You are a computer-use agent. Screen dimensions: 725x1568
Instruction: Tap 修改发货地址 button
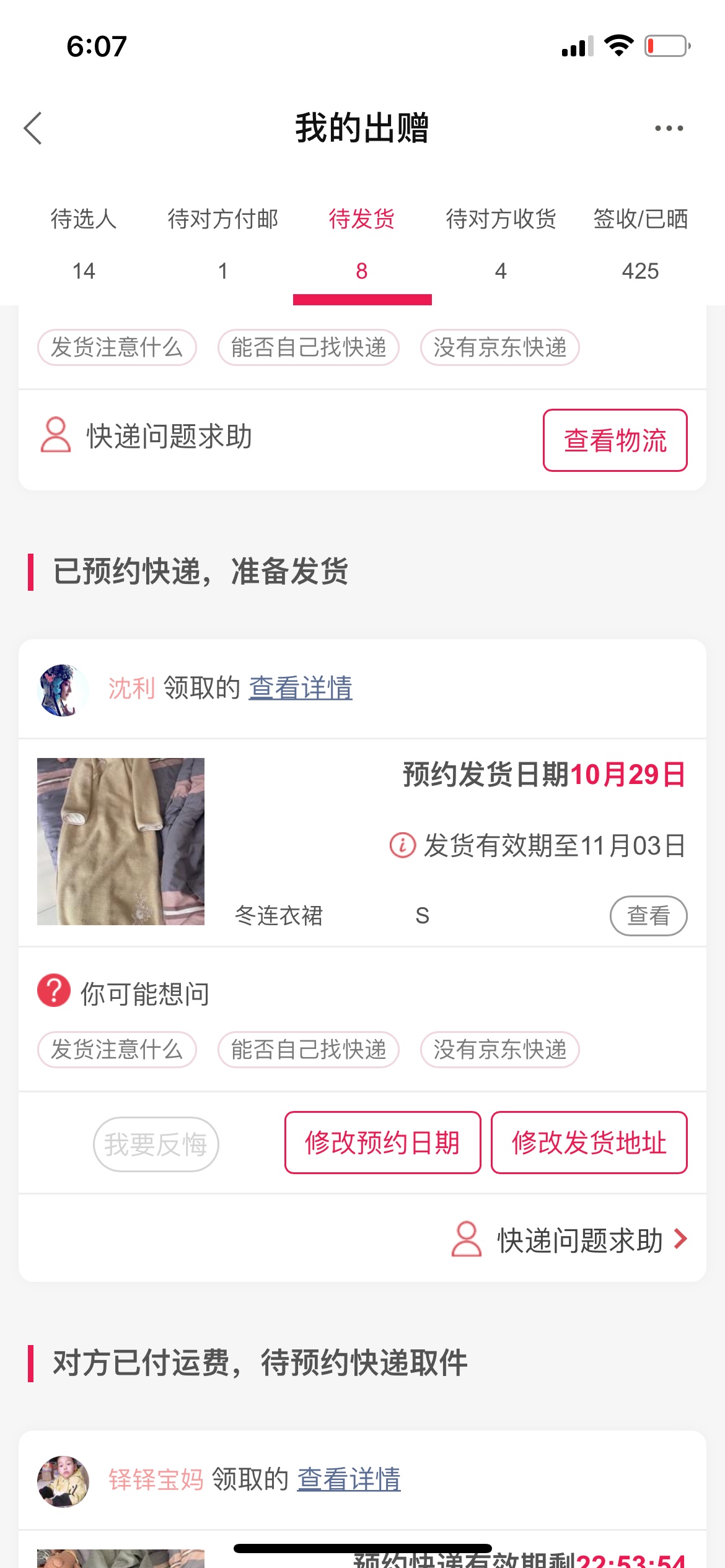(589, 1143)
